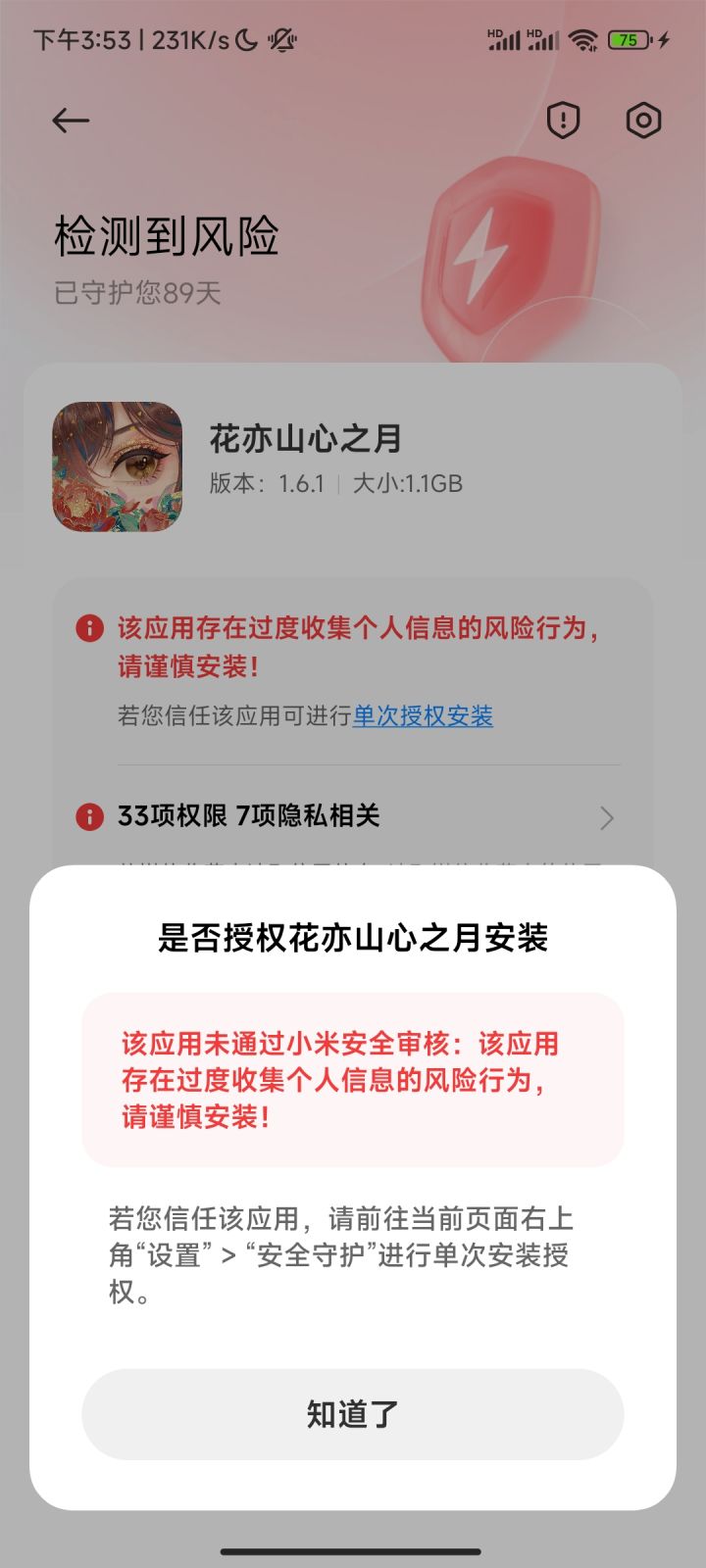This screenshot has width=706, height=1568.
Task: Open the 单次授权安装 link
Action: [423, 718]
